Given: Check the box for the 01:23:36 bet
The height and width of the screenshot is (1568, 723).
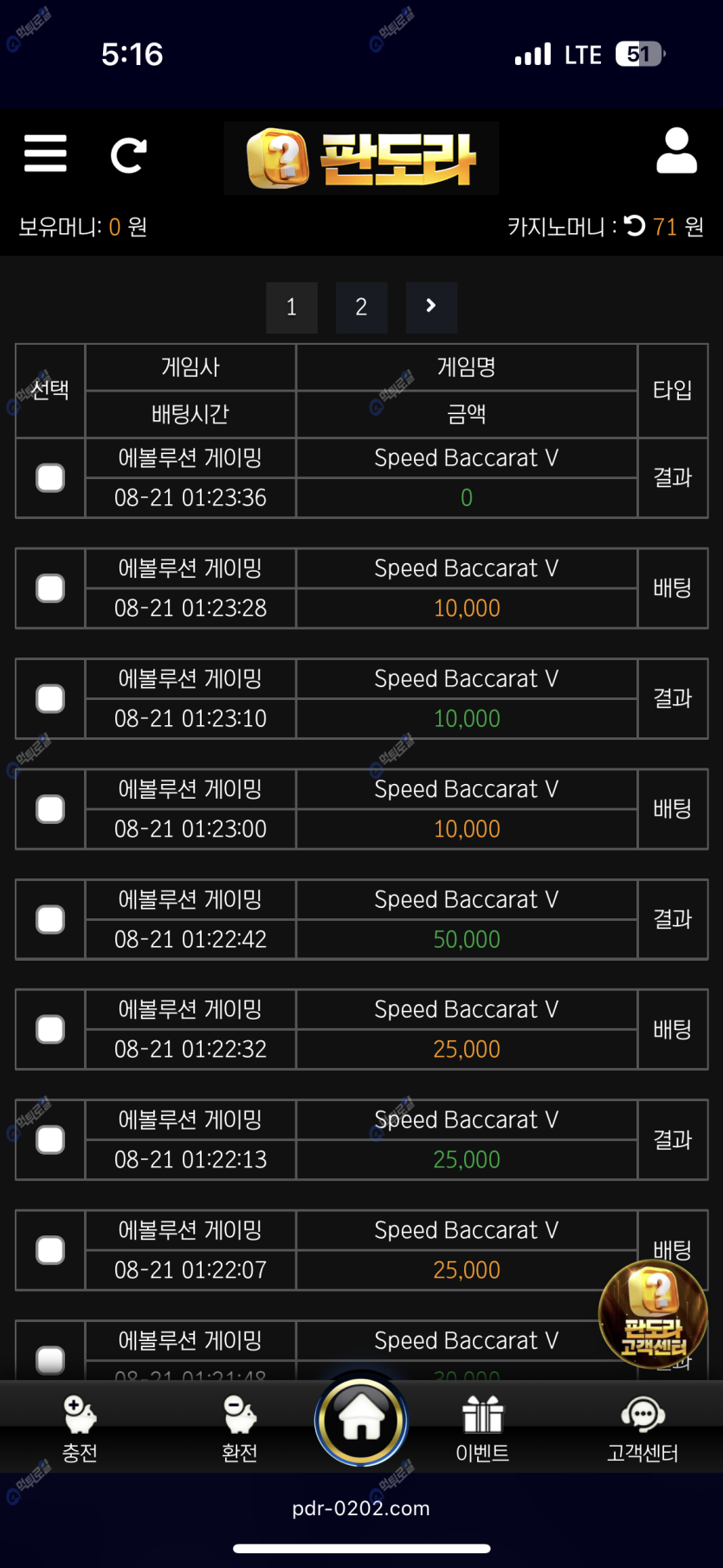Looking at the screenshot, I should [x=50, y=478].
